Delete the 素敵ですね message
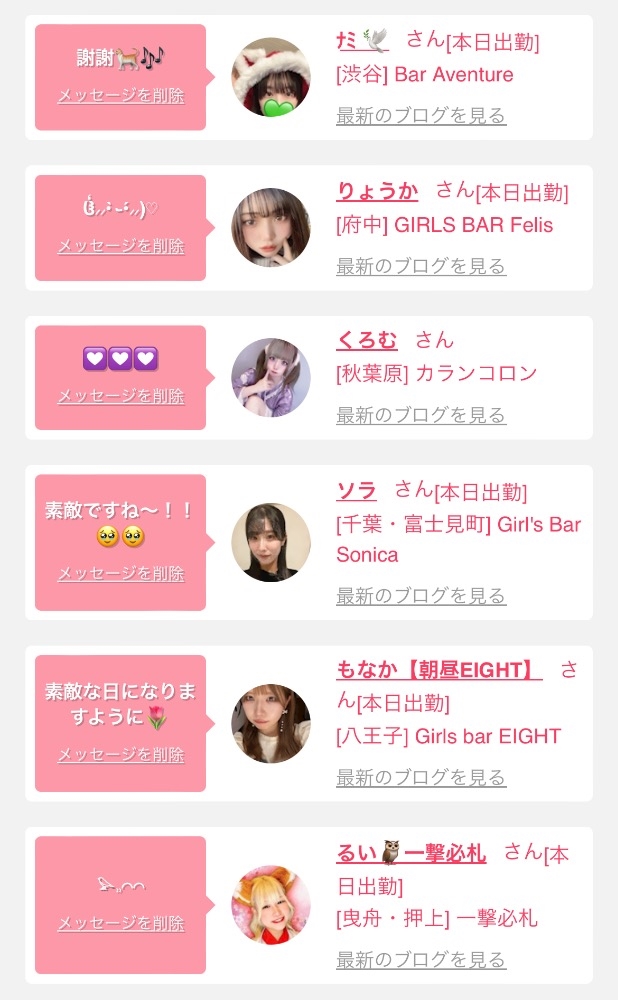The width and height of the screenshot is (618, 1000). click(121, 573)
